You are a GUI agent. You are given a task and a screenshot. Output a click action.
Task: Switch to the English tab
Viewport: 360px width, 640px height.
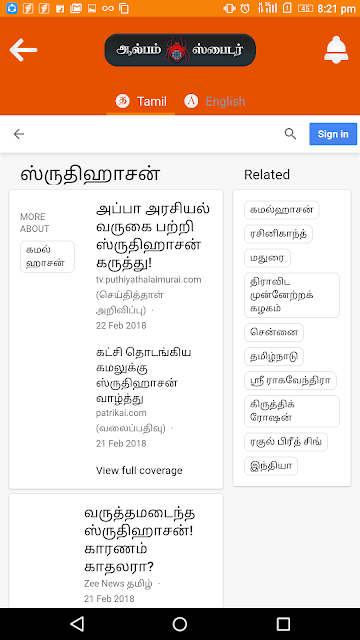click(x=215, y=101)
